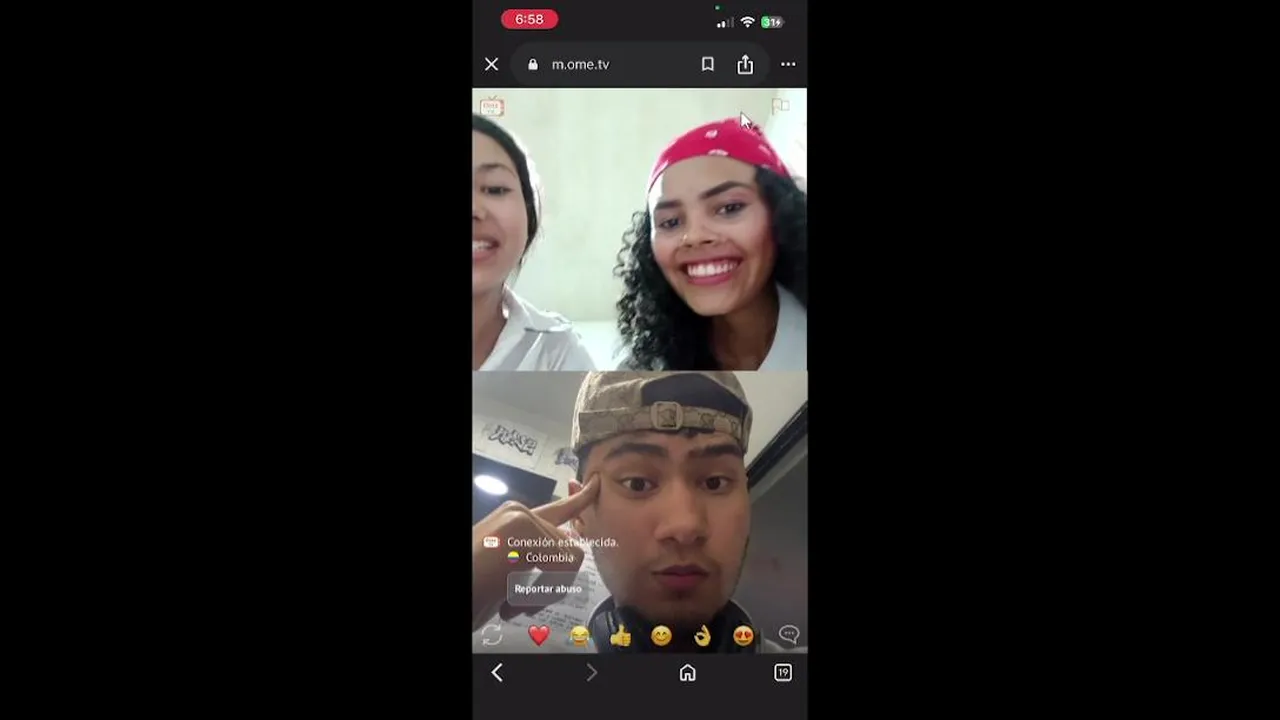The width and height of the screenshot is (1280, 720).
Task: Close the browser page with the X
Action: coord(491,64)
